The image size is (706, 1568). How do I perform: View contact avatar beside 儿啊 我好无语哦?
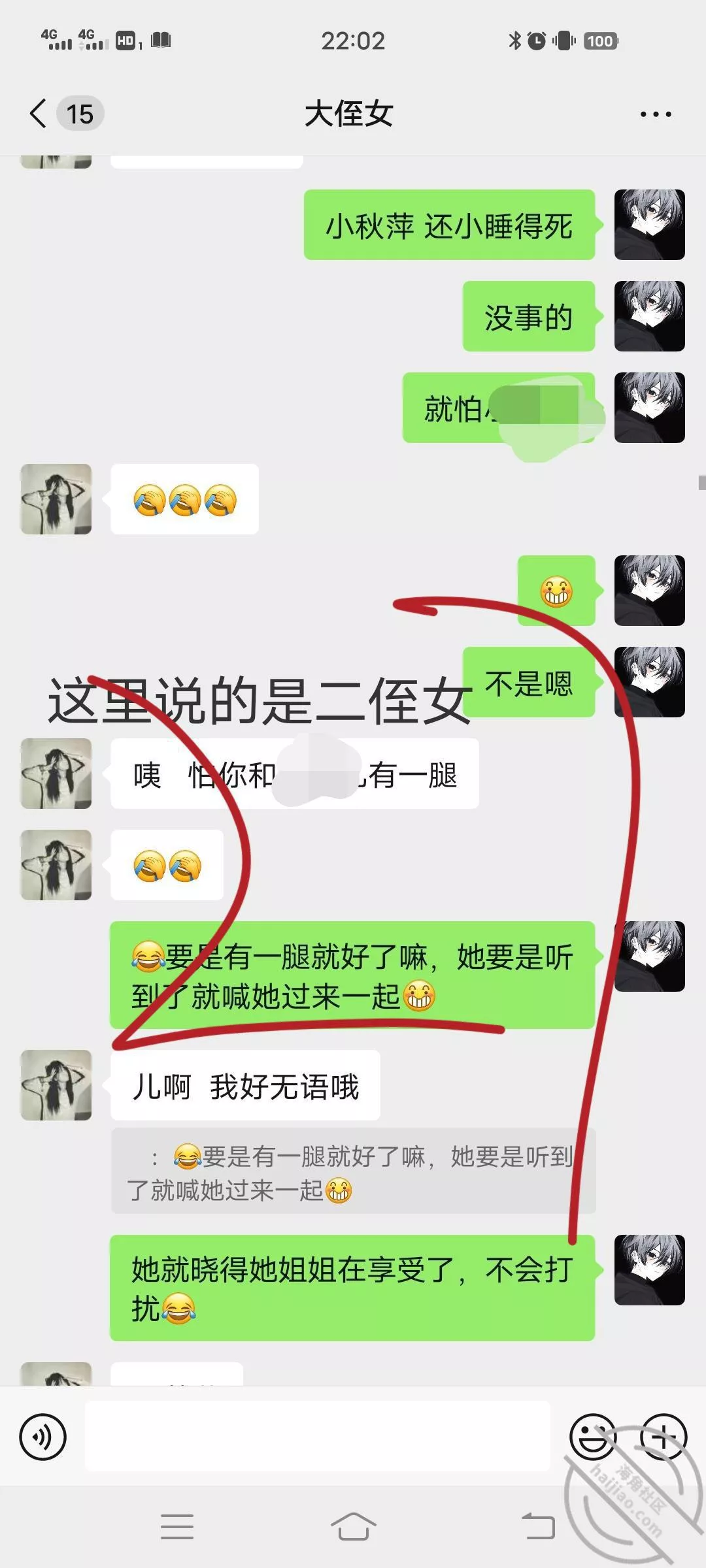pos(56,1085)
